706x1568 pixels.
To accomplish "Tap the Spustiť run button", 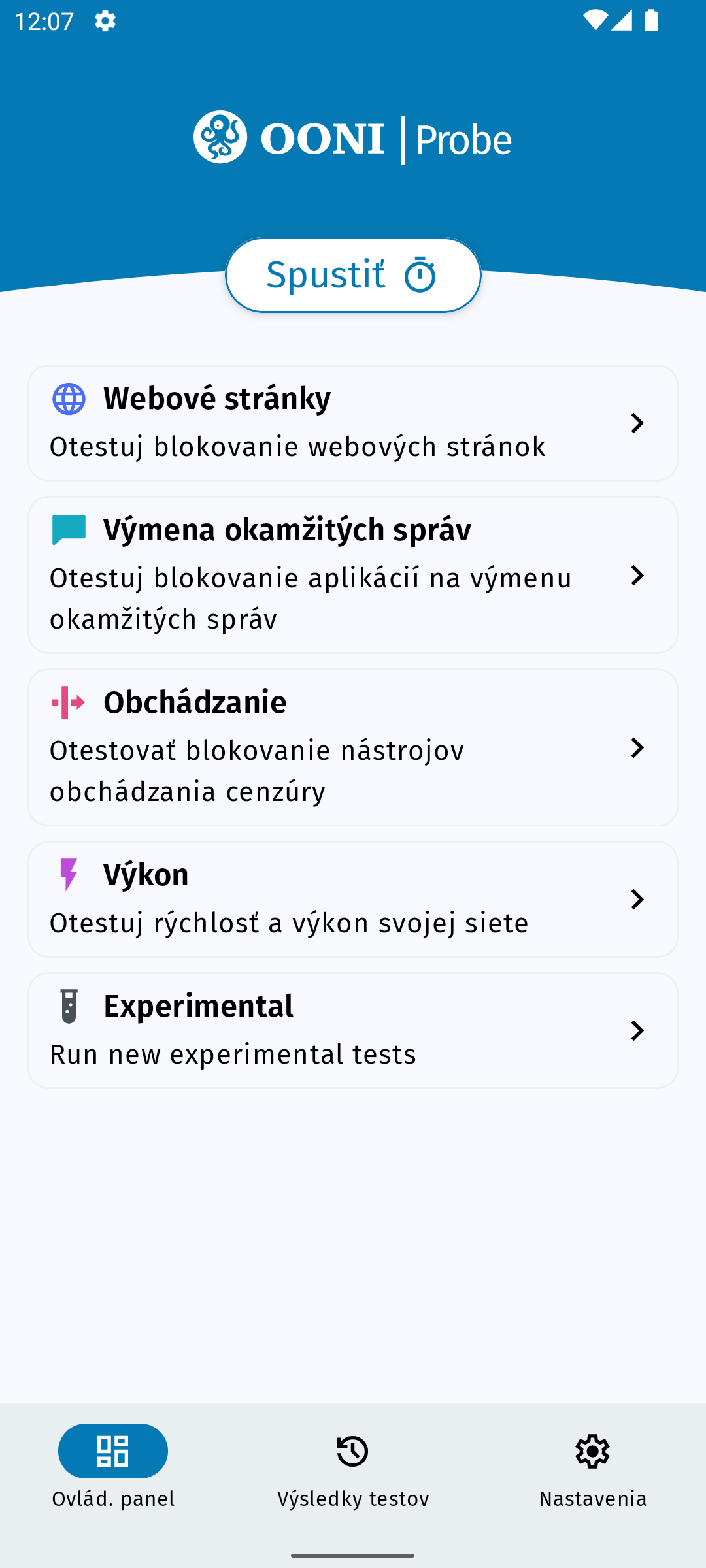I will point(353,275).
